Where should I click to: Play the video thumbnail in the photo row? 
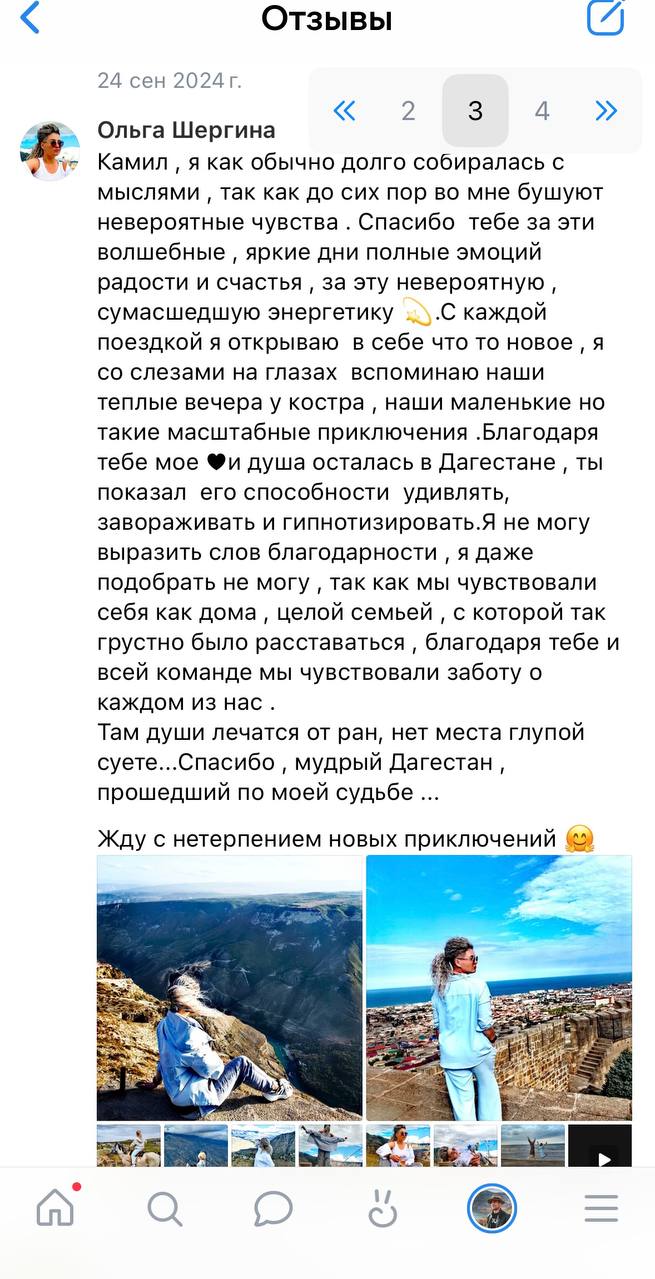pyautogui.click(x=600, y=1146)
